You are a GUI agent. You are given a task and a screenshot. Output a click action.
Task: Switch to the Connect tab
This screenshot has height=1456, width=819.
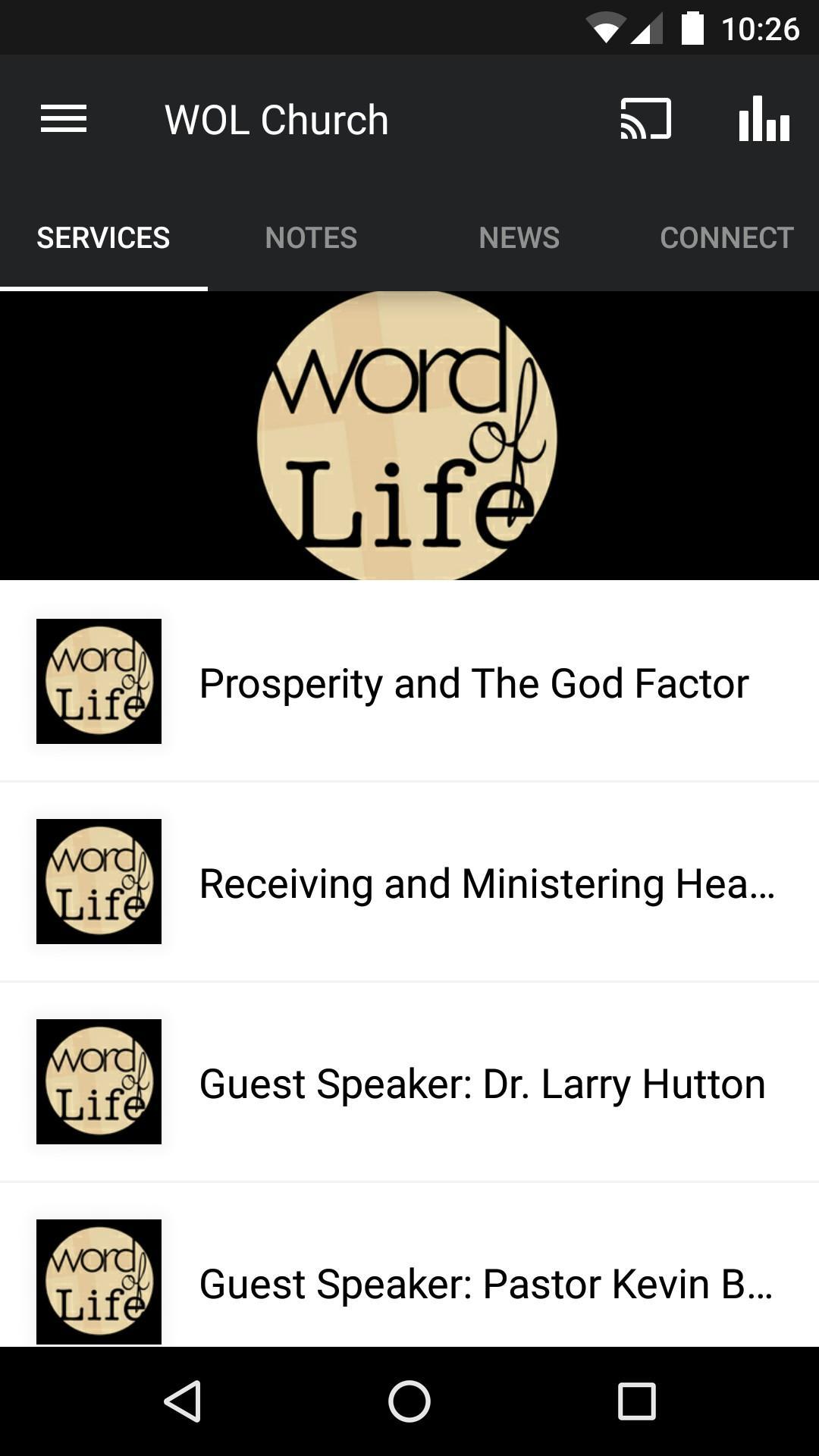tap(726, 237)
